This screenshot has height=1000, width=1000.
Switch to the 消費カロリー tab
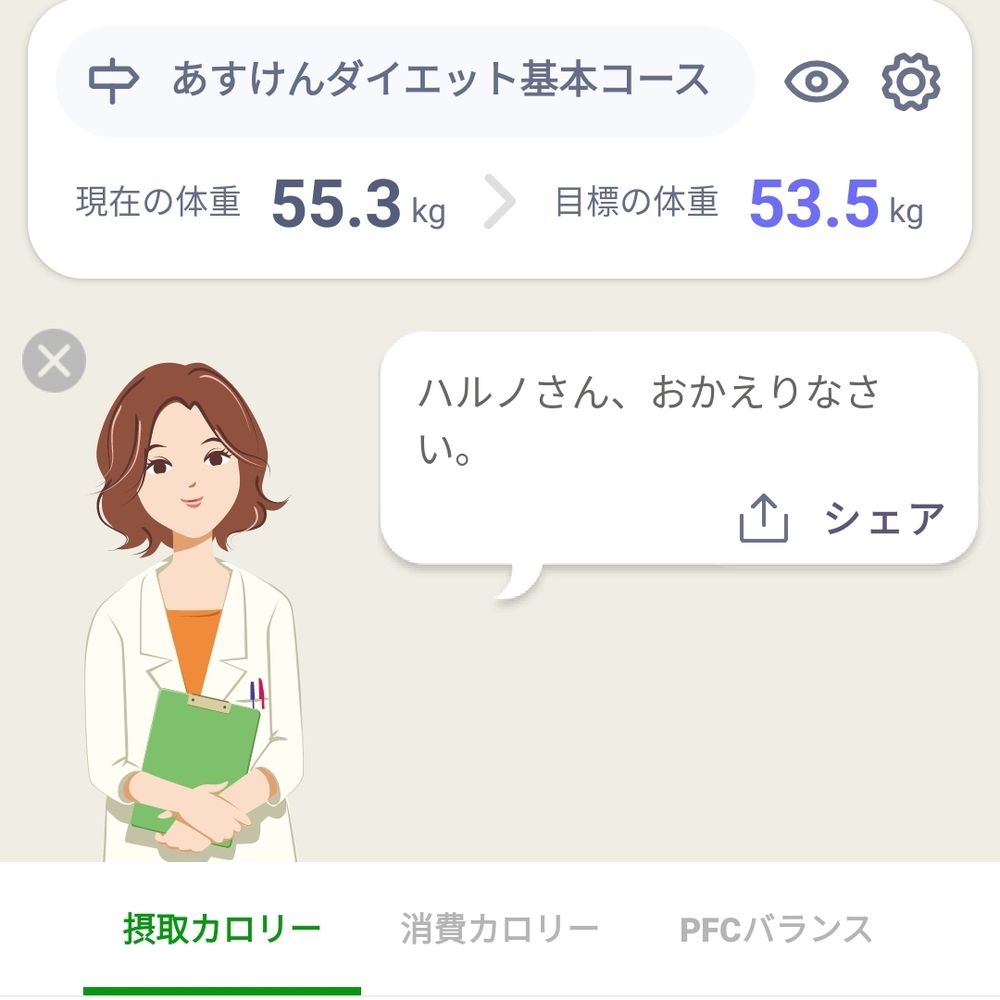[x=500, y=930]
